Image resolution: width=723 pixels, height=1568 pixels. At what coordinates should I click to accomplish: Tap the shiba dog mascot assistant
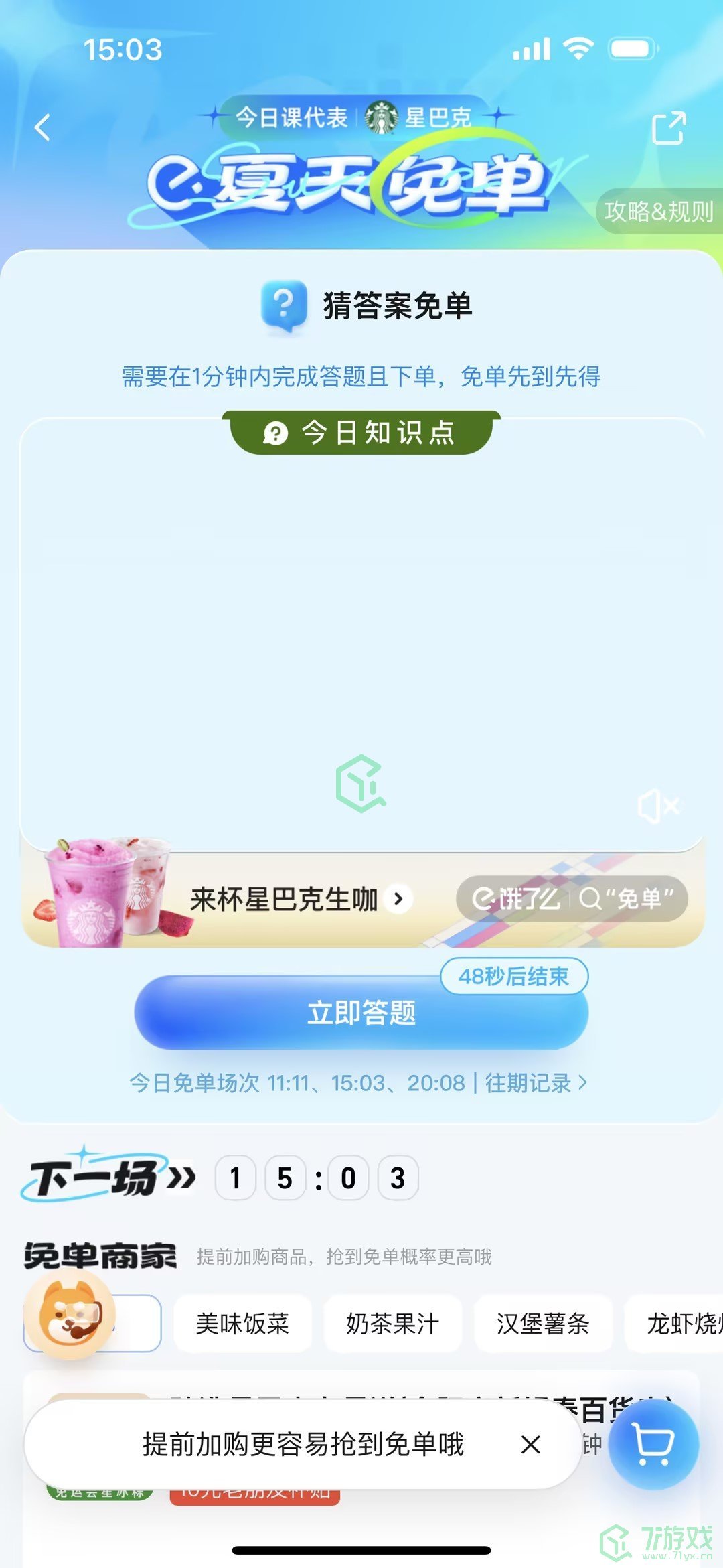[x=70, y=1314]
